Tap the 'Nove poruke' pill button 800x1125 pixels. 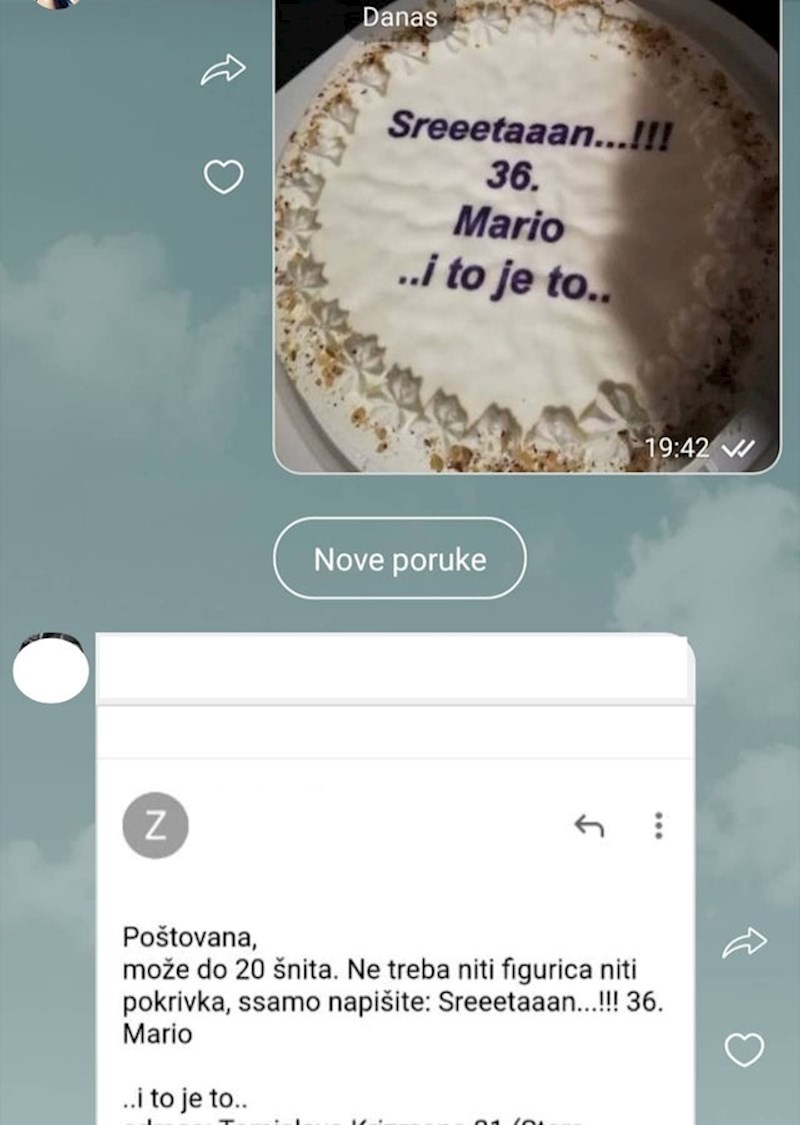click(399, 560)
